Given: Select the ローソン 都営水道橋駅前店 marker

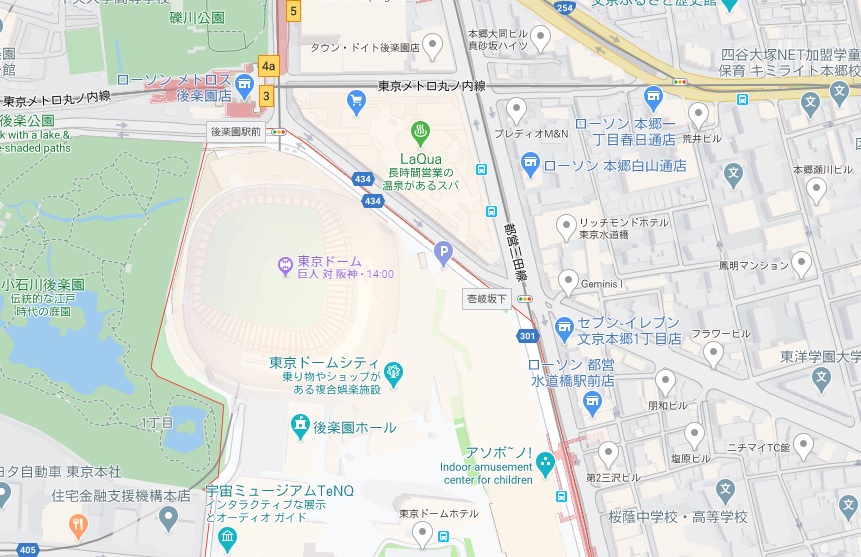Looking at the screenshot, I should click(x=592, y=404).
